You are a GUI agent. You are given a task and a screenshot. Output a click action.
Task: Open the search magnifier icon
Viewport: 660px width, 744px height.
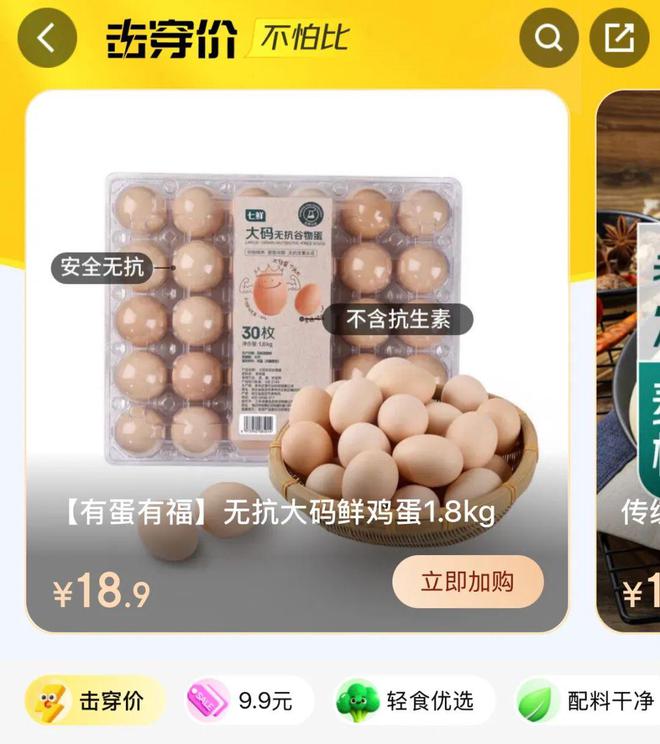click(549, 38)
